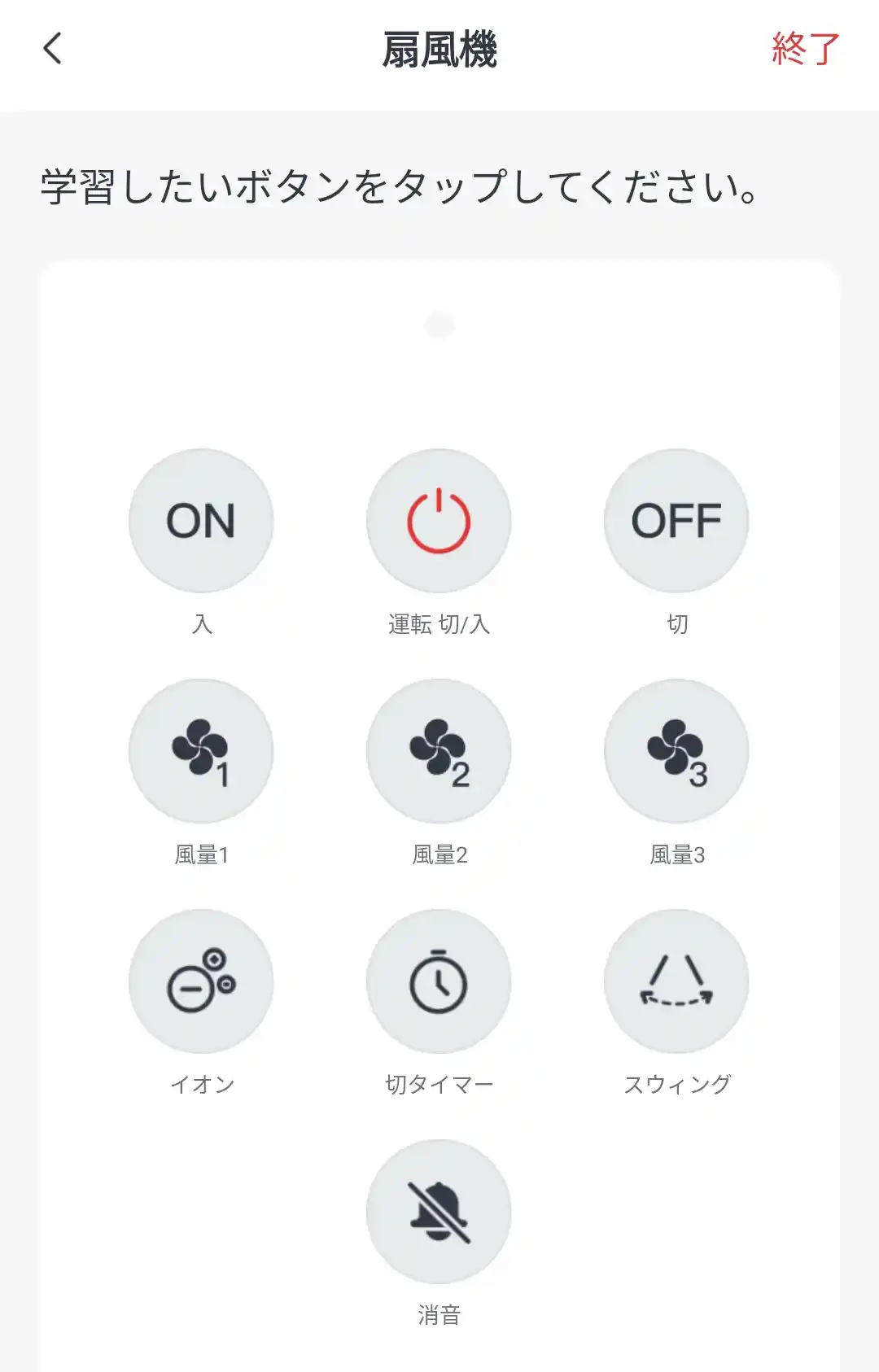Select the 風量1 fan speed icon

coord(200,752)
